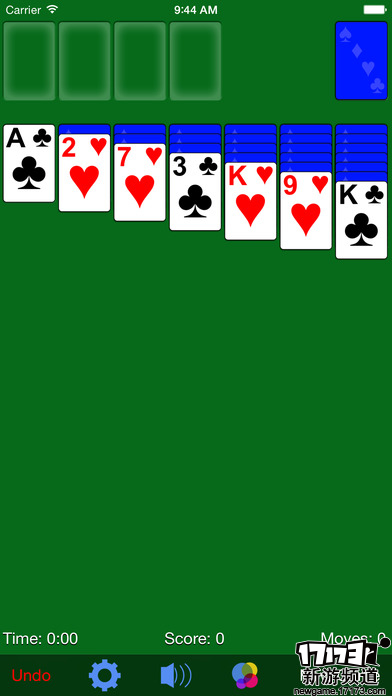Screen dimensions: 392x696
Task: Open the Game Center icon
Action: click(245, 676)
